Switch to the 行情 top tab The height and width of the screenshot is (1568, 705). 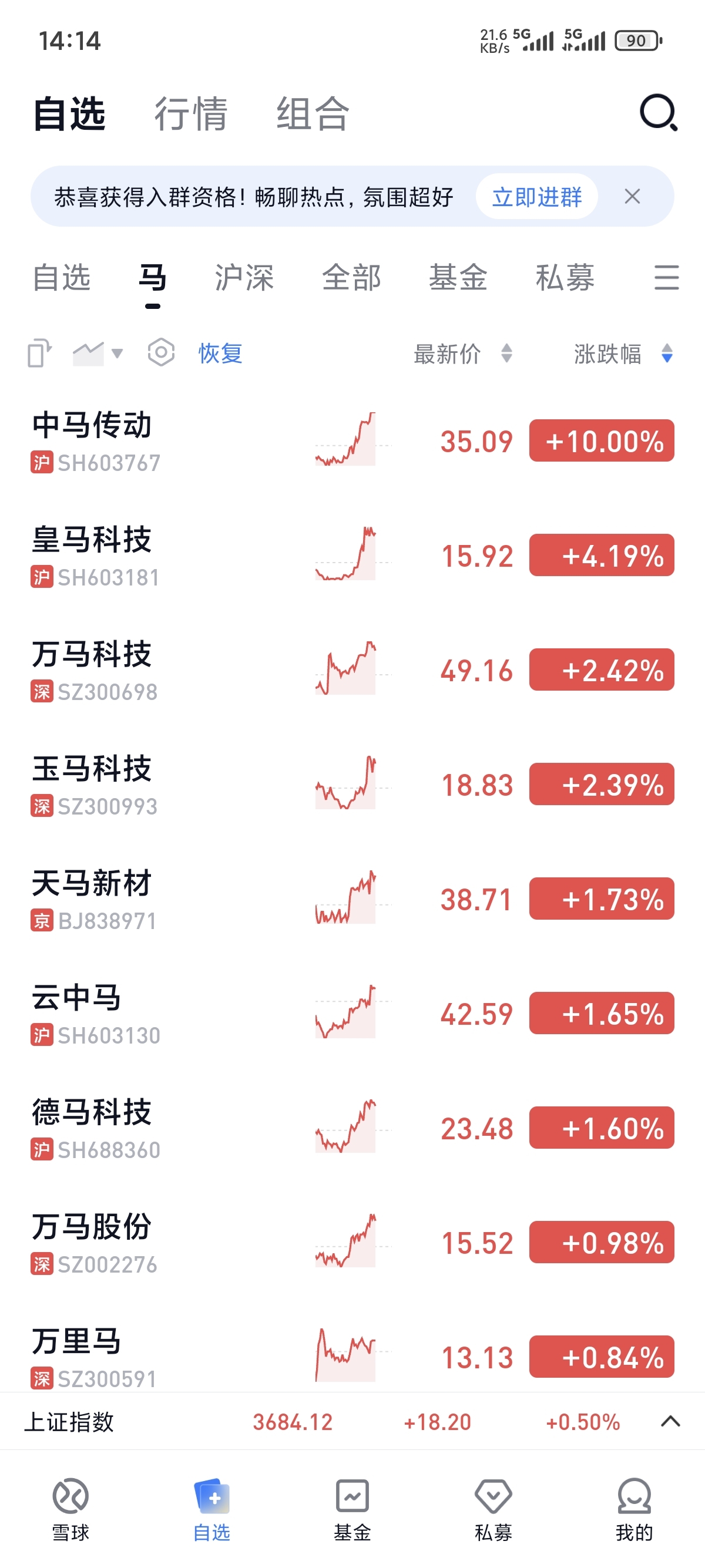(190, 114)
